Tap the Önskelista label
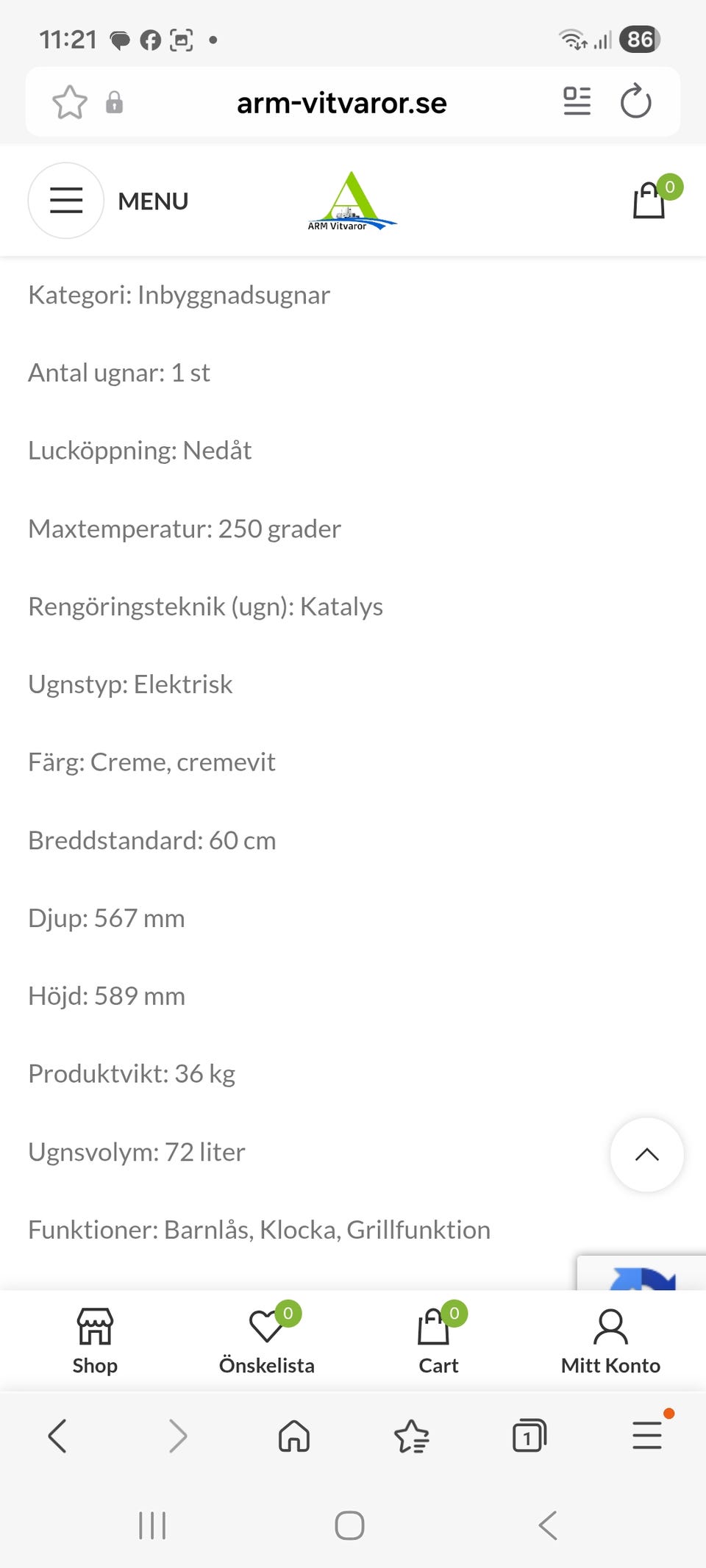 click(266, 1366)
